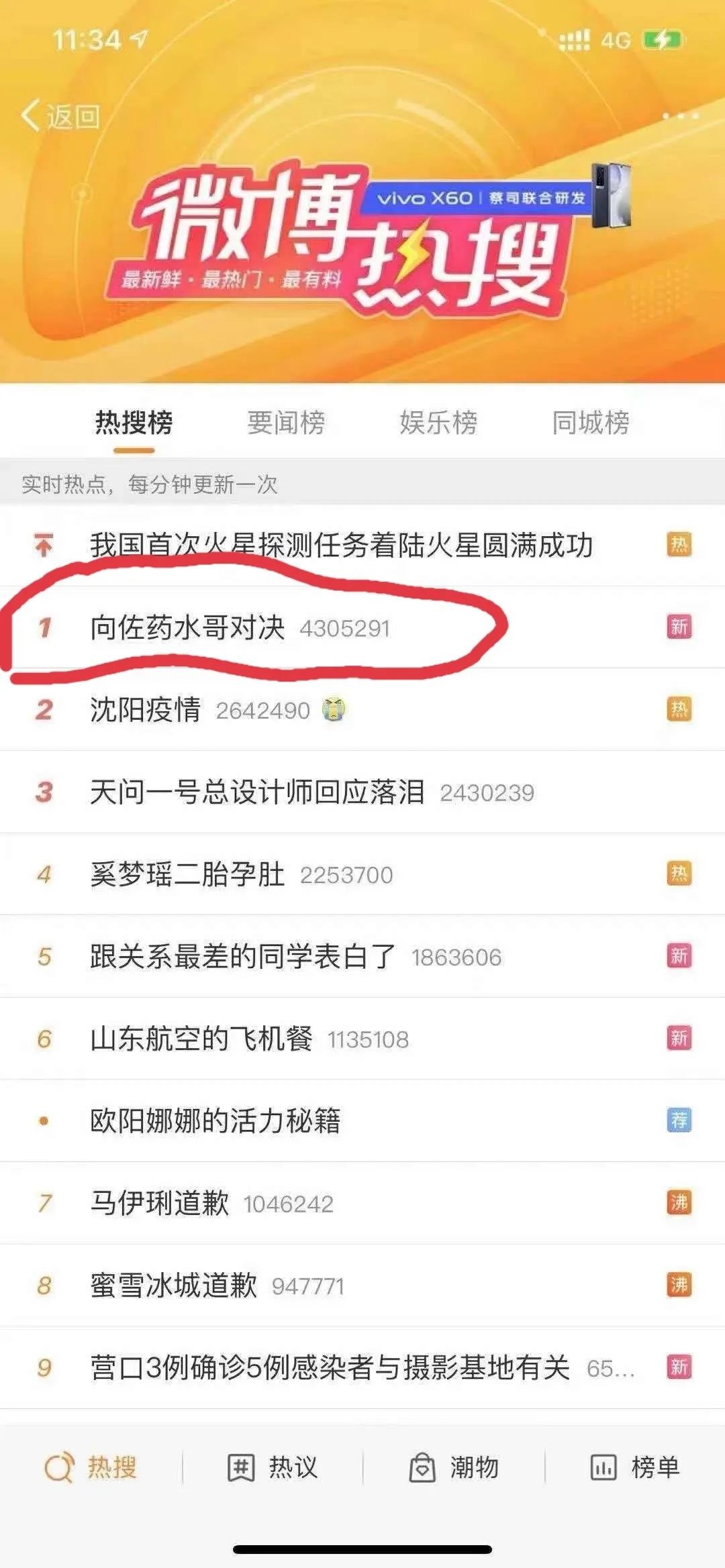
Task: Open the topic 山东航空的飞机餐
Action: pyautogui.click(x=201, y=1039)
